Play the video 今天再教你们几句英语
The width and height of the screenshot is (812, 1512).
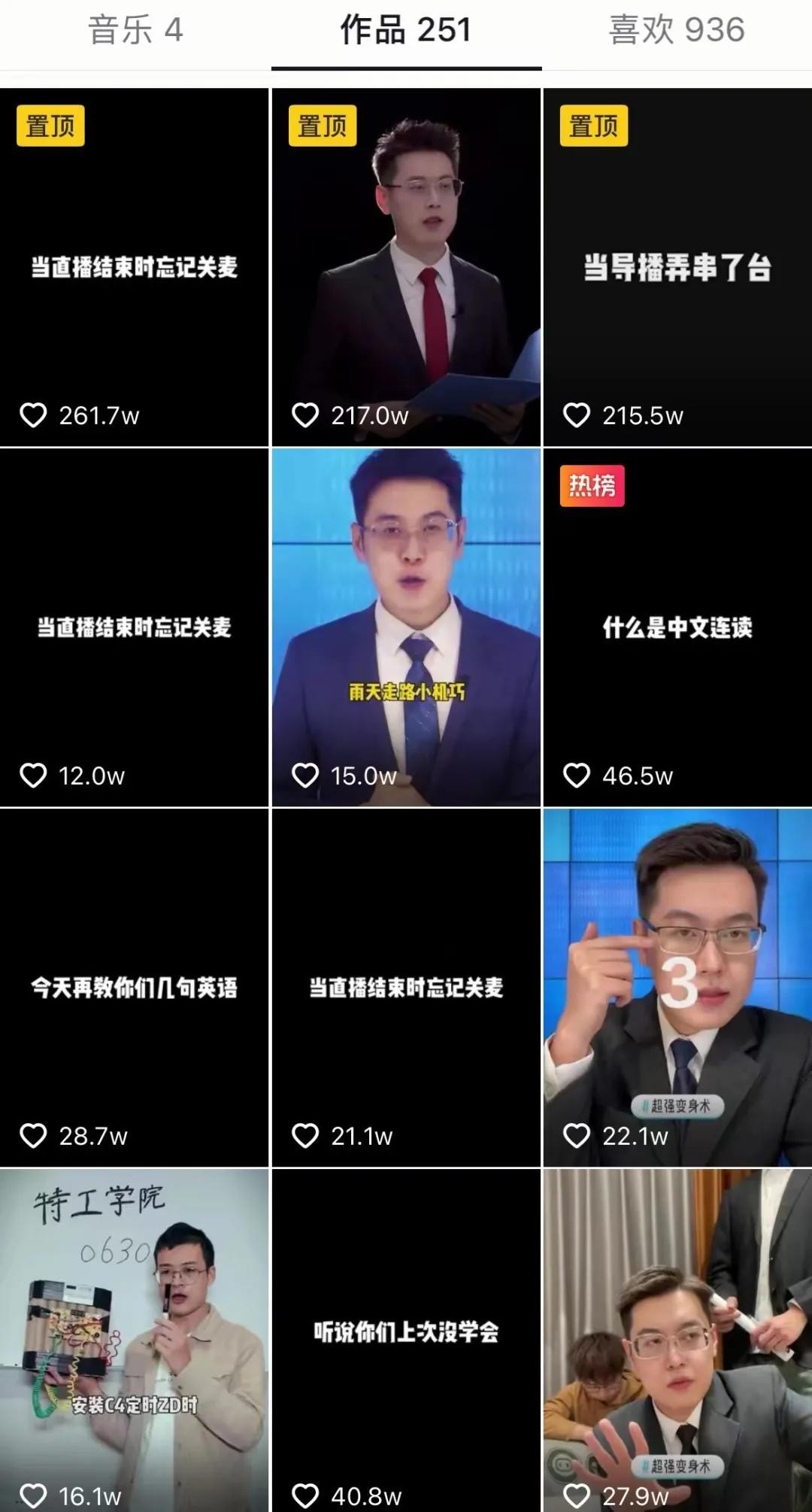point(134,987)
